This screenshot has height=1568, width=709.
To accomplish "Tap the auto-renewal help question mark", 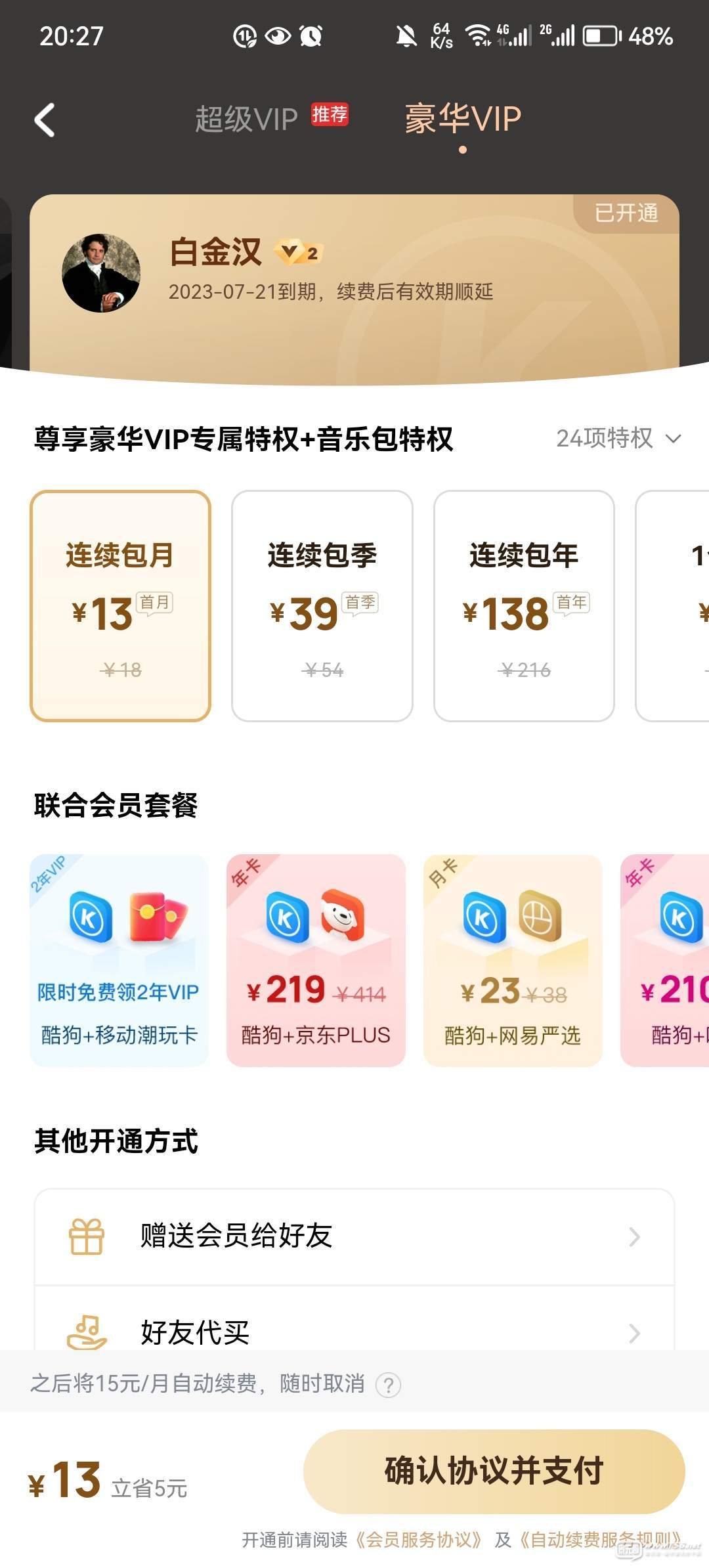I will pyautogui.click(x=388, y=1385).
